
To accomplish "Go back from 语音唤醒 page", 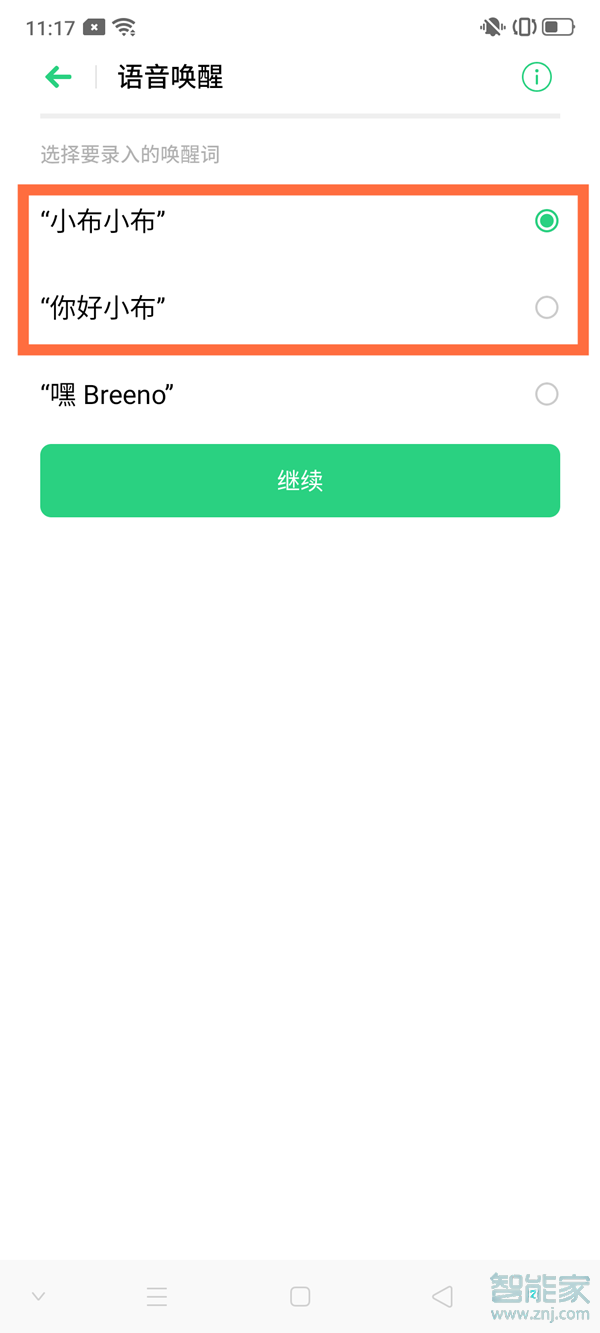I will (59, 77).
